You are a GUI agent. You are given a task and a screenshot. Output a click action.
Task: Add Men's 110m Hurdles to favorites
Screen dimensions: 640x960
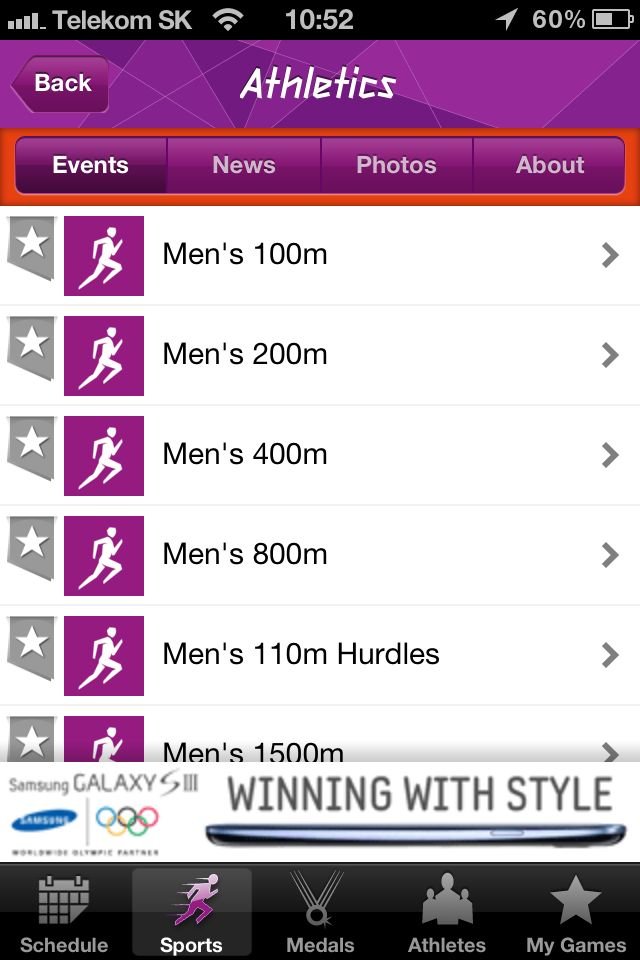click(x=31, y=643)
